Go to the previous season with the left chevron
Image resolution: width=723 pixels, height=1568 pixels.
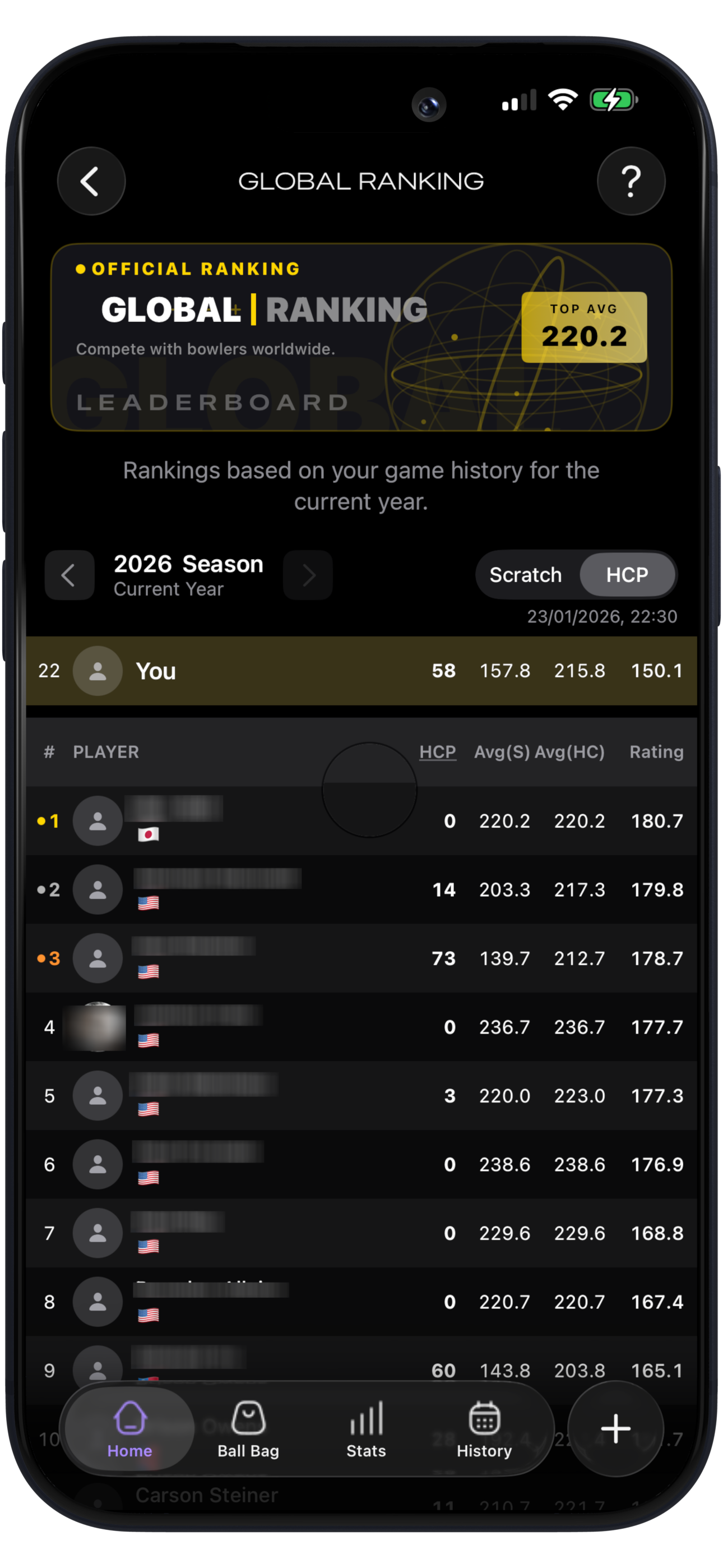69,575
